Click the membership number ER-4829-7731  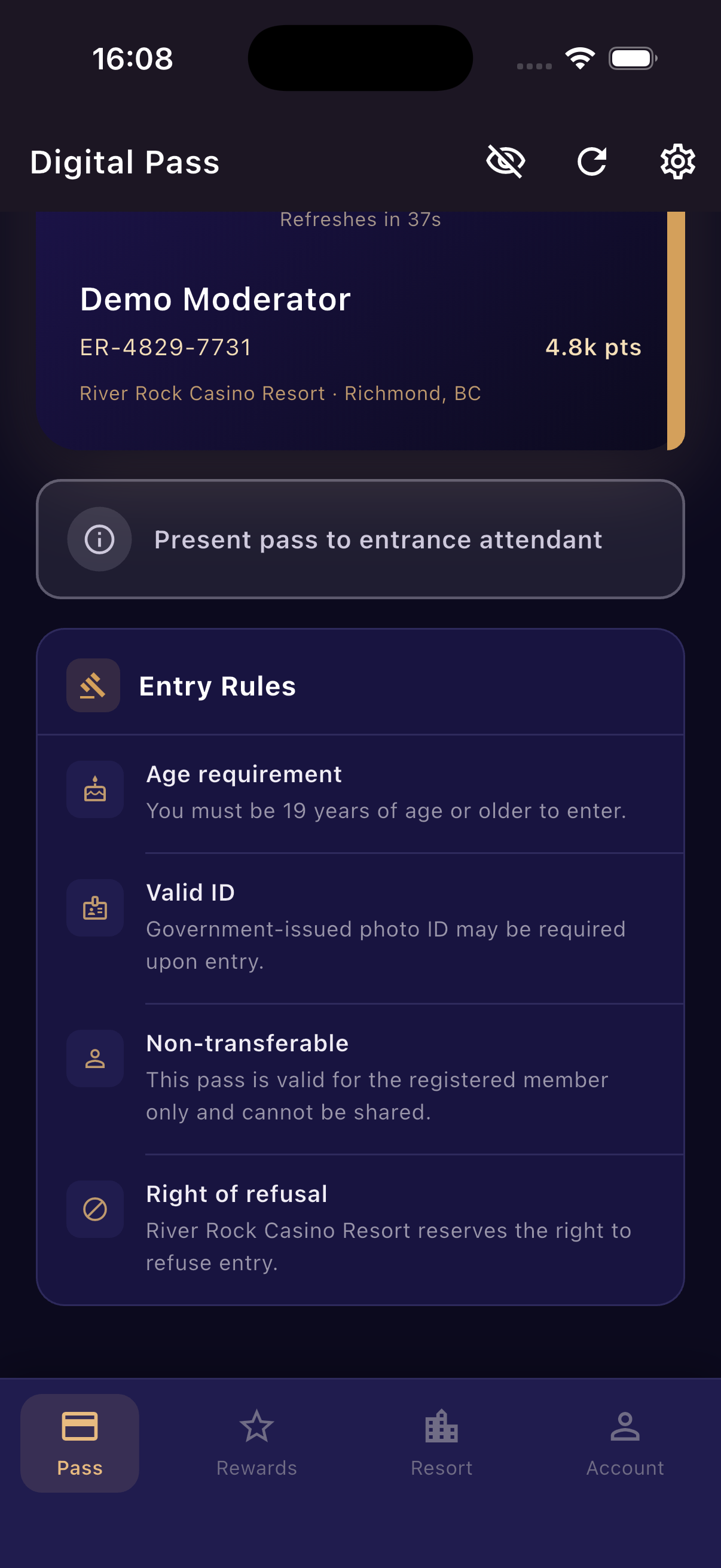[x=165, y=347]
